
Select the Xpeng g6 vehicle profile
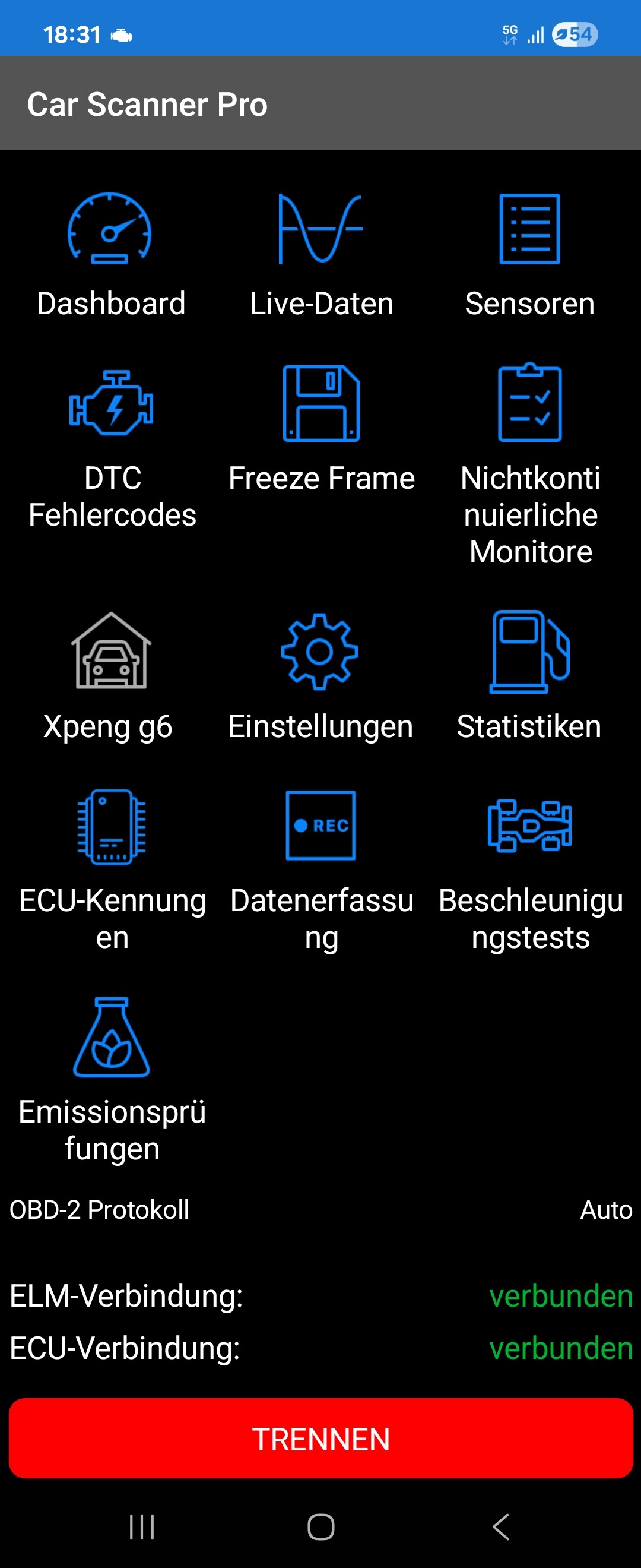pyautogui.click(x=110, y=676)
